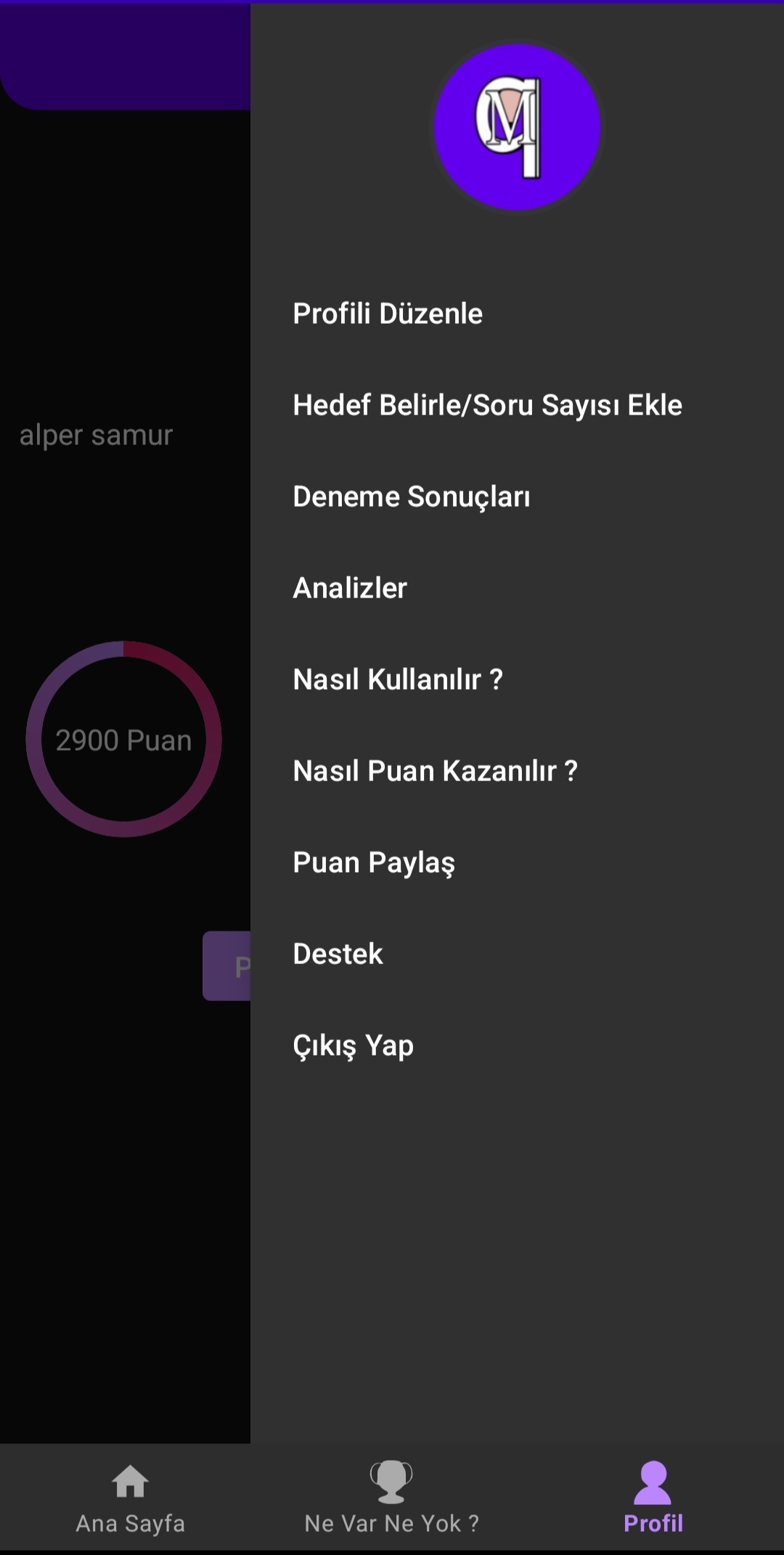The image size is (784, 1555).
Task: View the Analizler section
Action: coord(349,588)
